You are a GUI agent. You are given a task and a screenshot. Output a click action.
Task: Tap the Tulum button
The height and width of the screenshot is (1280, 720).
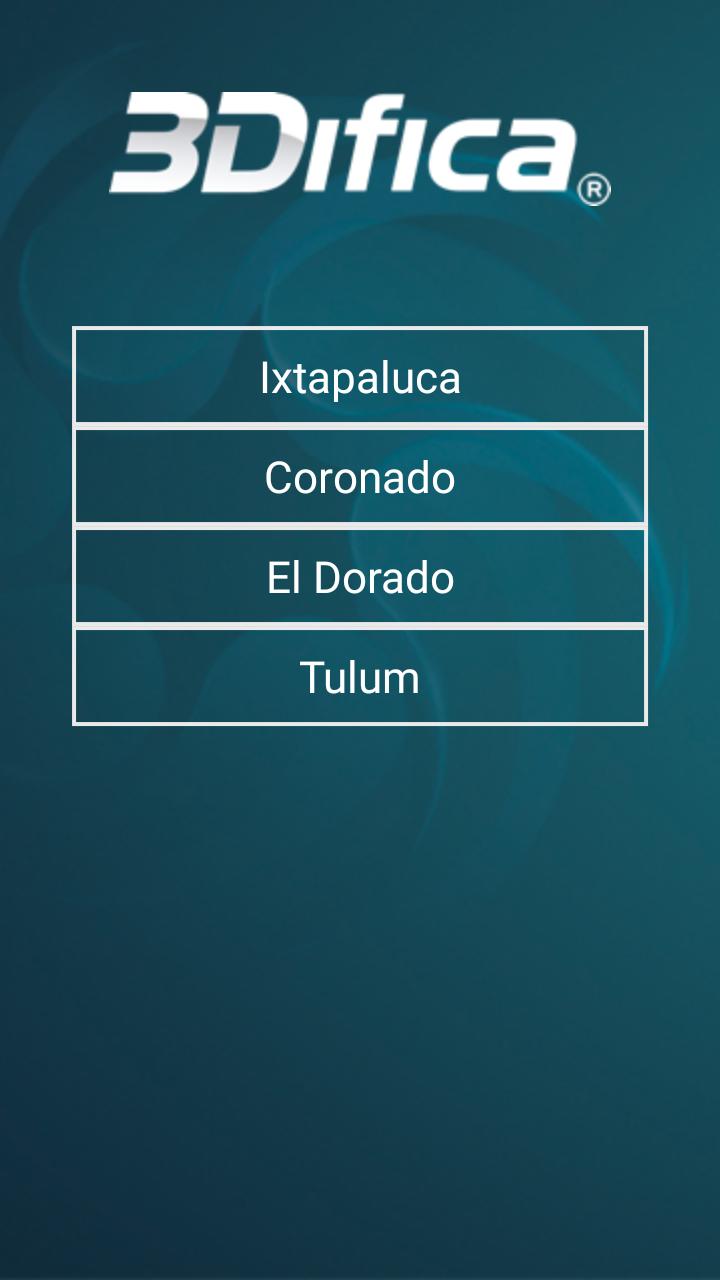point(360,677)
